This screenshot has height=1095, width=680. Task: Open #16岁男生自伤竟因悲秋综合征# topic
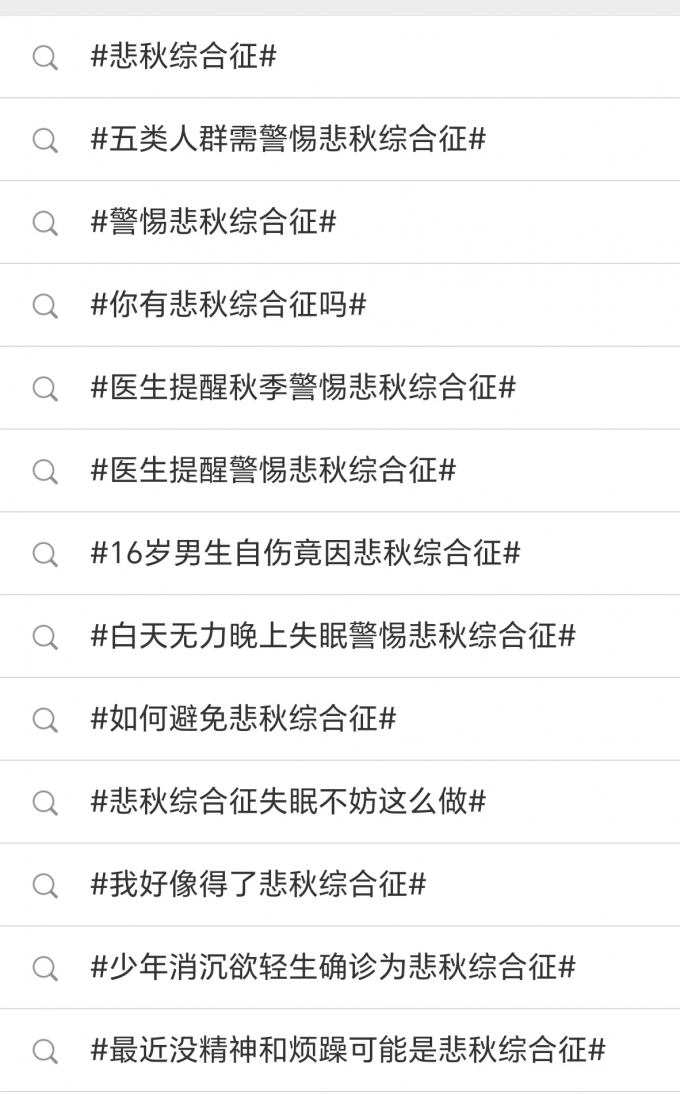point(305,553)
